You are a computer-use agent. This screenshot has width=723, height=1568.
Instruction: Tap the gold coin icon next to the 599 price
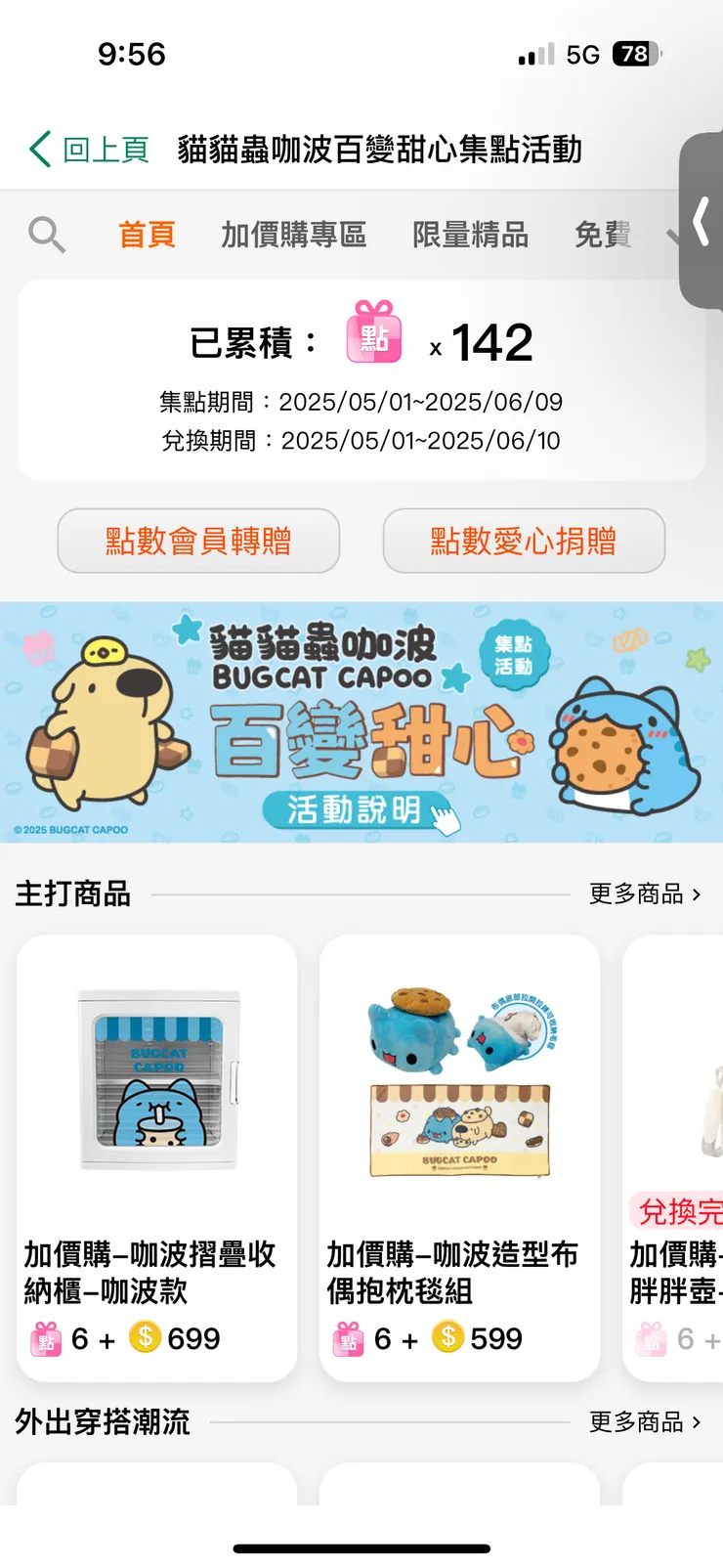pyautogui.click(x=448, y=1338)
